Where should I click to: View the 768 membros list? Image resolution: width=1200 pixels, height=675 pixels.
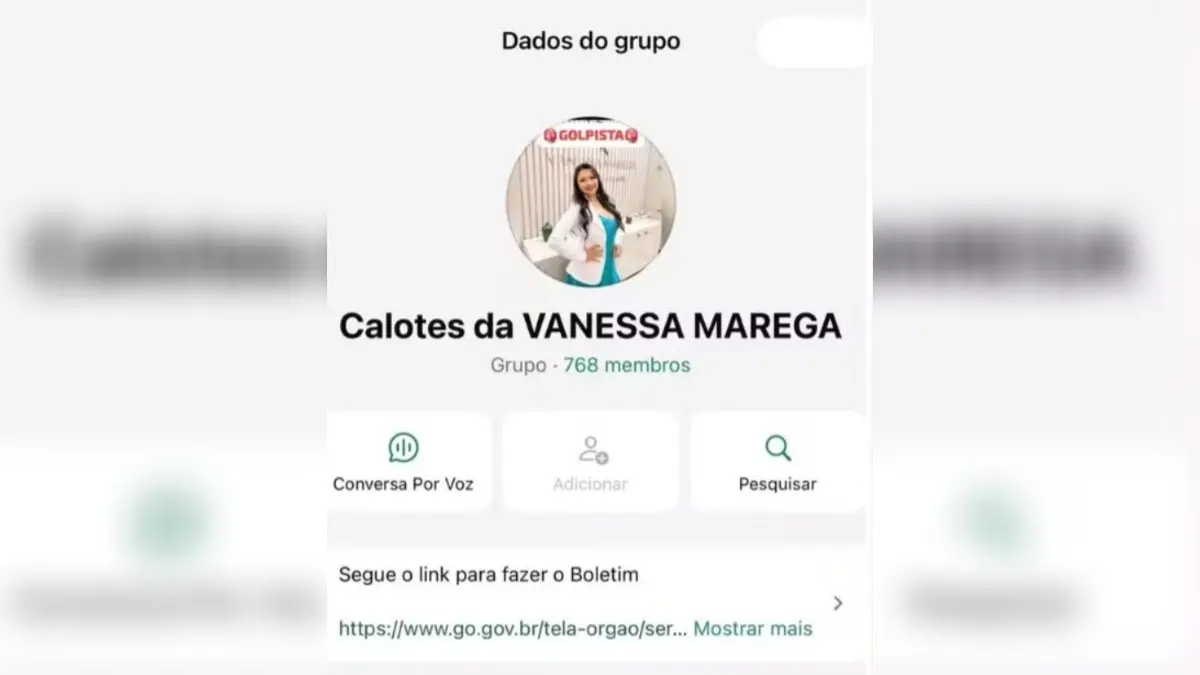626,365
